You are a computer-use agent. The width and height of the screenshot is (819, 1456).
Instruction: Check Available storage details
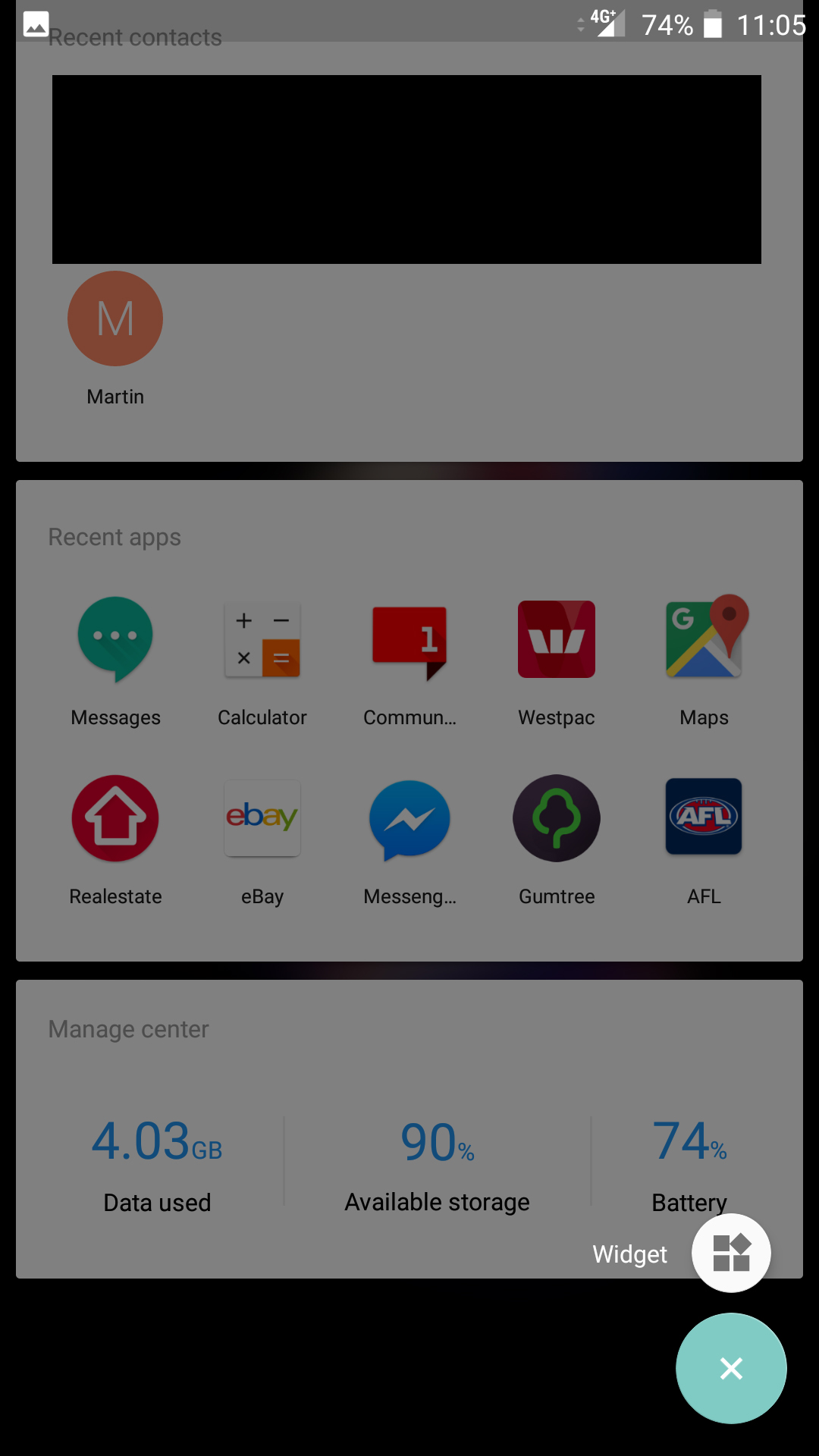438,1165
